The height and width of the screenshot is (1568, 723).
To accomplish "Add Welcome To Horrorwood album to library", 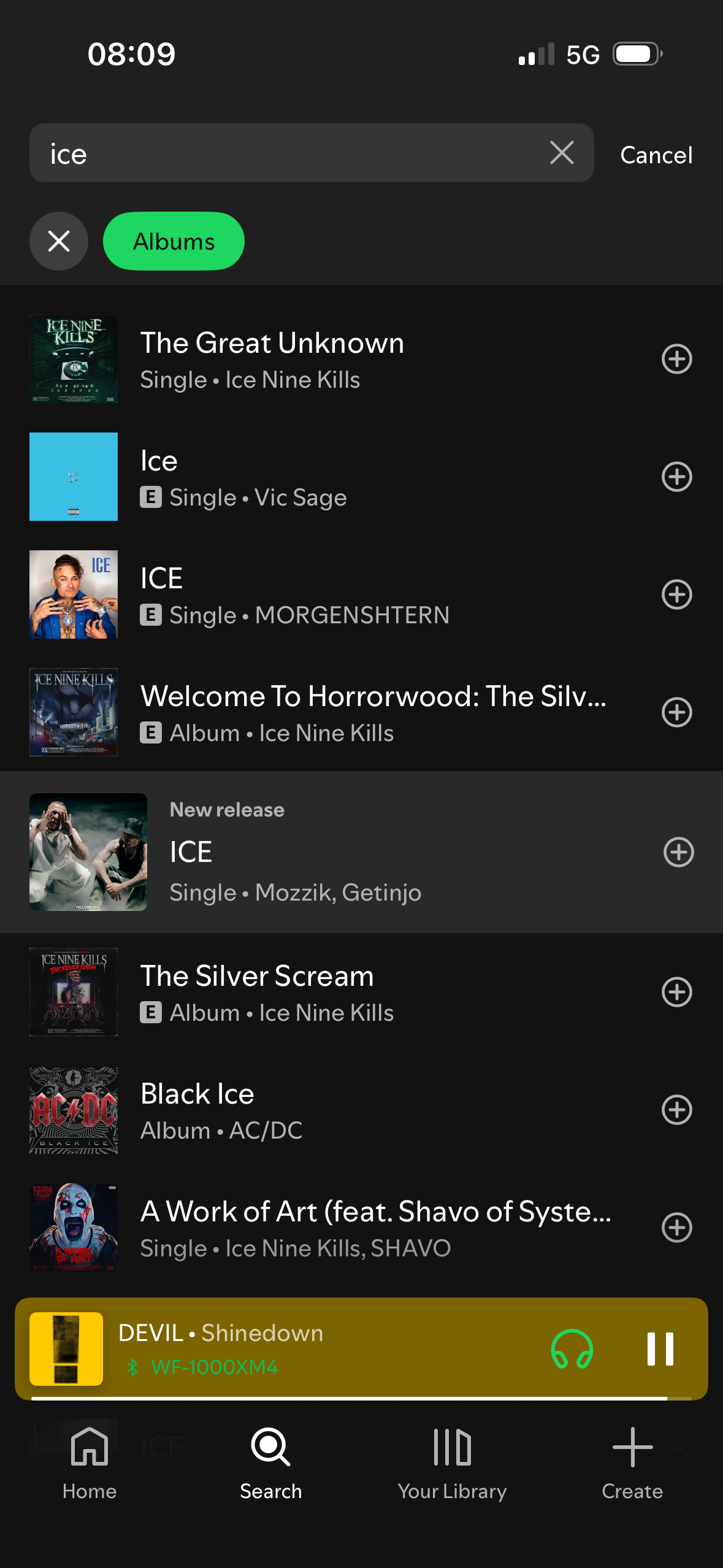I will click(x=677, y=712).
